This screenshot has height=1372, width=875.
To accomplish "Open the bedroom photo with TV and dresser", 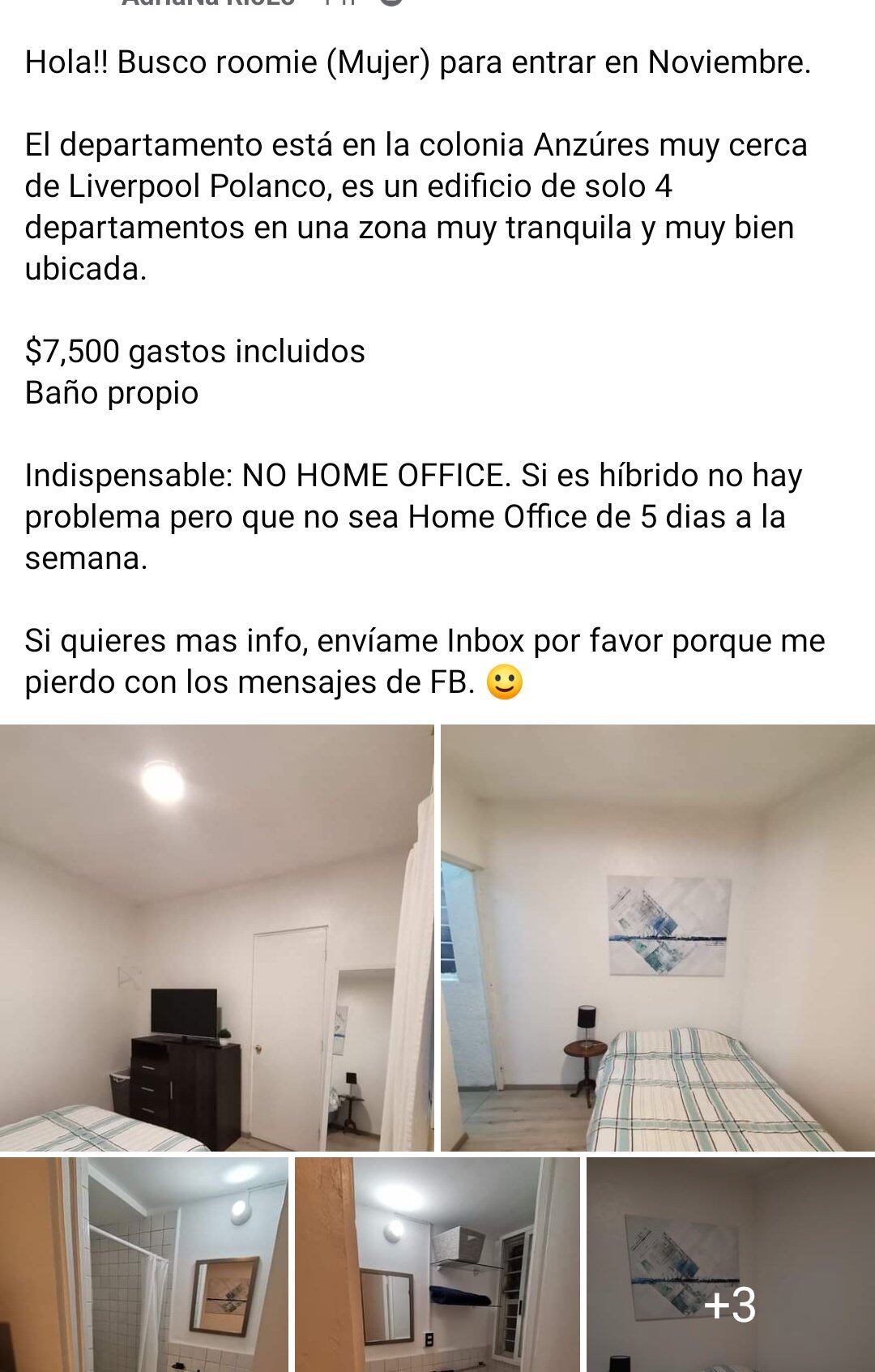I will tap(216, 938).
